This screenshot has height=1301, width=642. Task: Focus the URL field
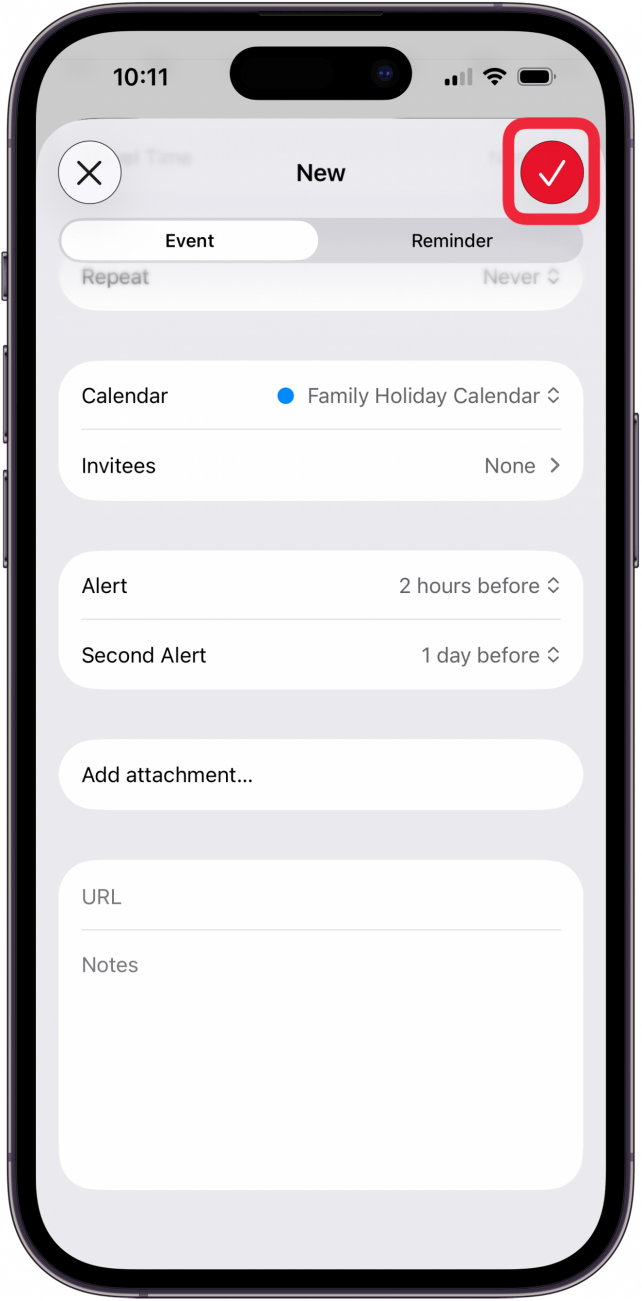(x=320, y=897)
